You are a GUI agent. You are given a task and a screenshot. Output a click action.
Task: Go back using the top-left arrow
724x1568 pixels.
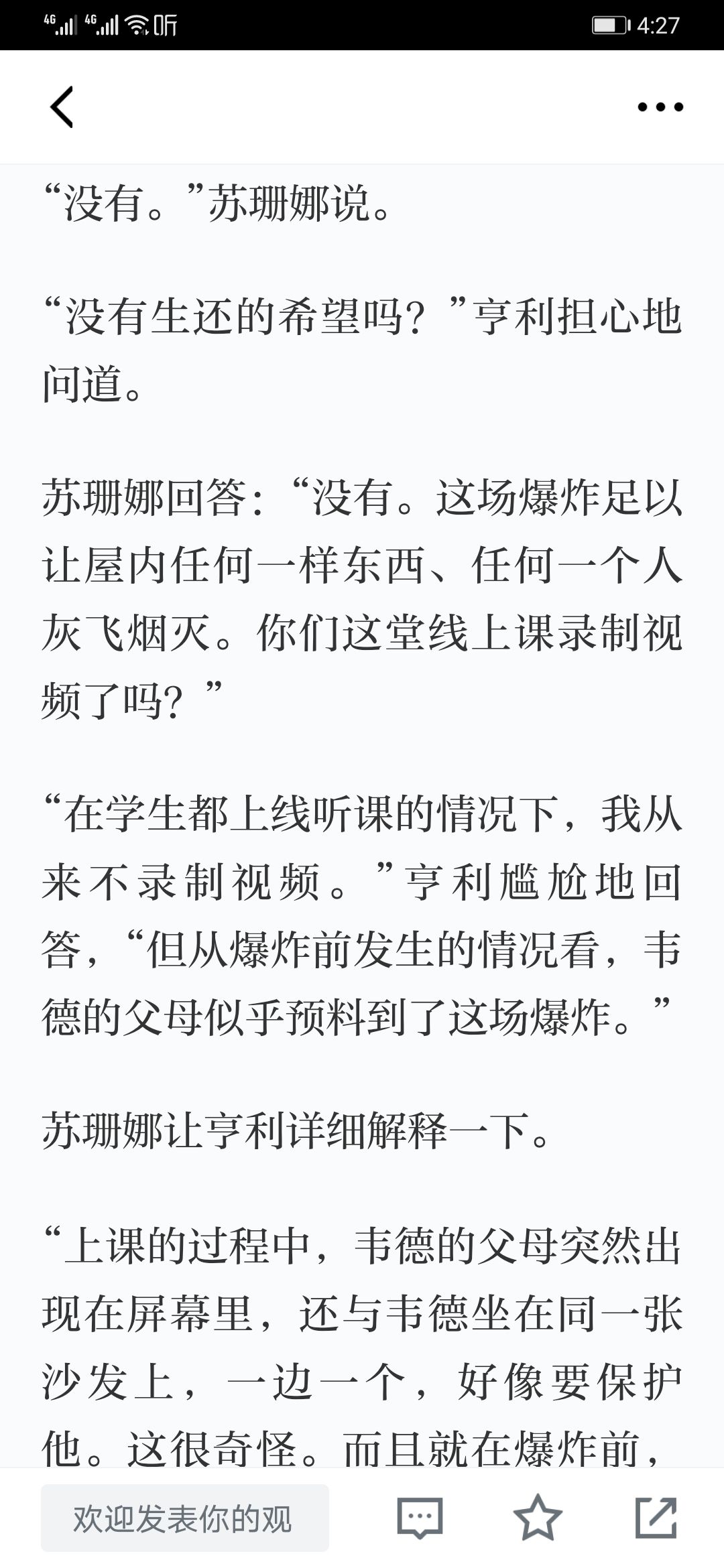pyautogui.click(x=62, y=107)
